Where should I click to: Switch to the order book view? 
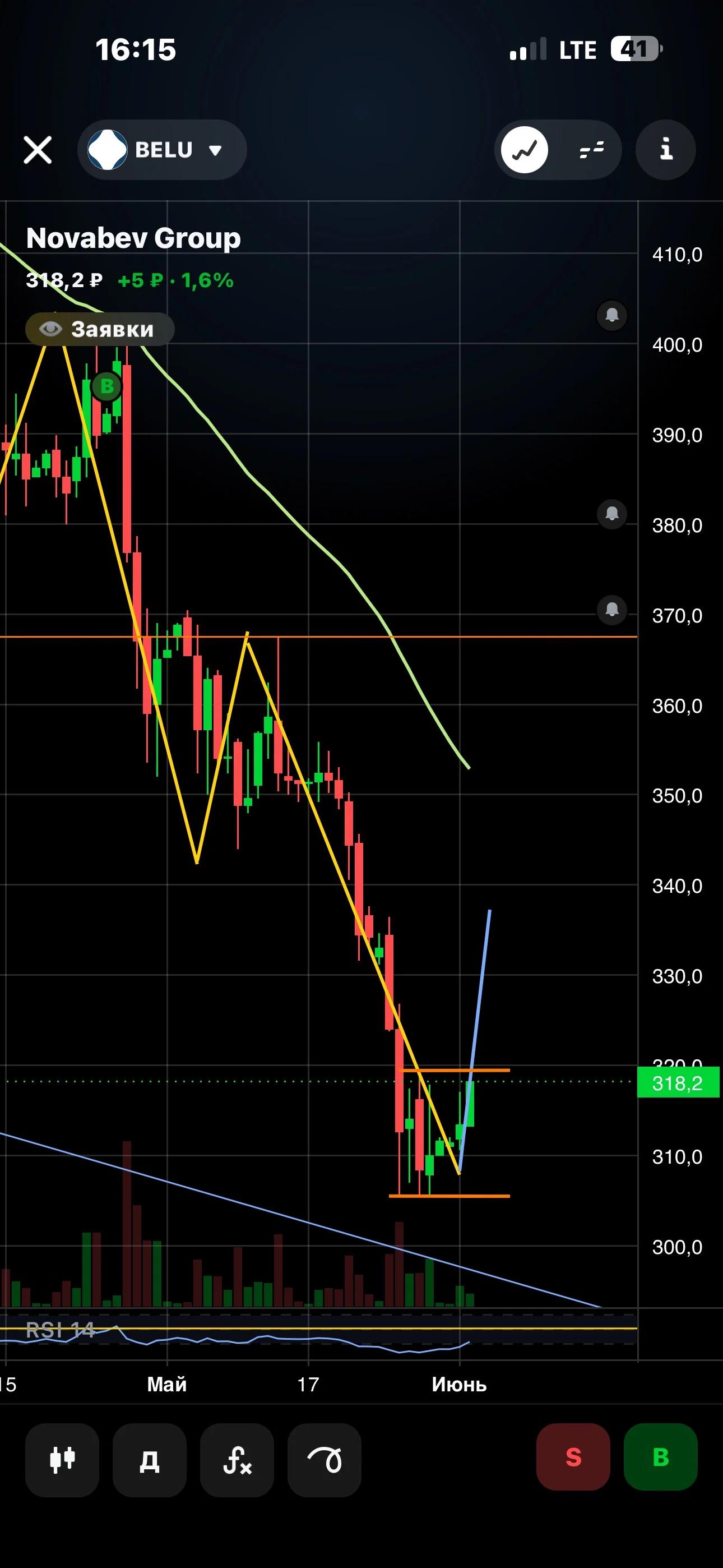pyautogui.click(x=591, y=150)
